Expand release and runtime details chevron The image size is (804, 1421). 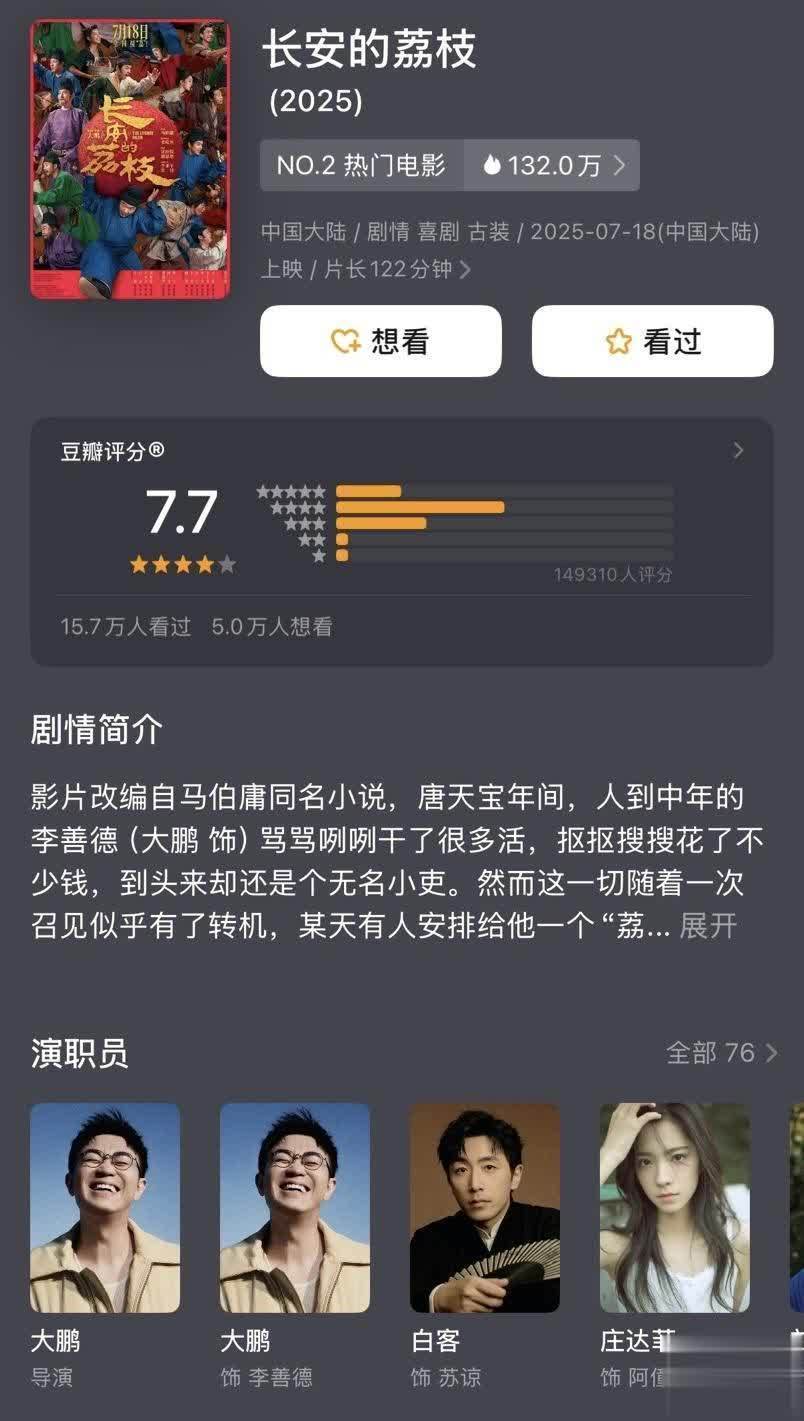click(x=465, y=269)
